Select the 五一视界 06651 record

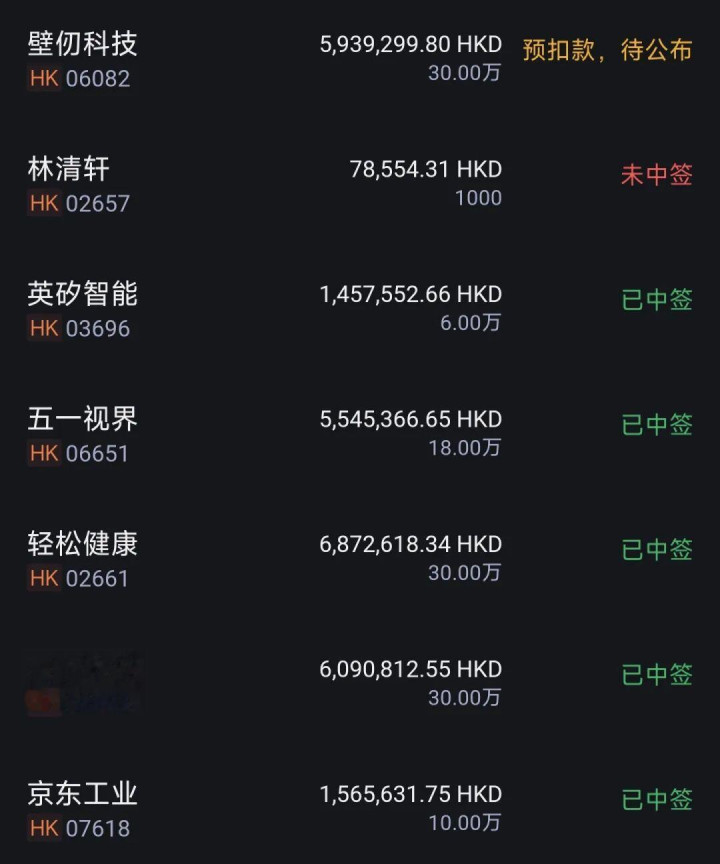coord(360,434)
